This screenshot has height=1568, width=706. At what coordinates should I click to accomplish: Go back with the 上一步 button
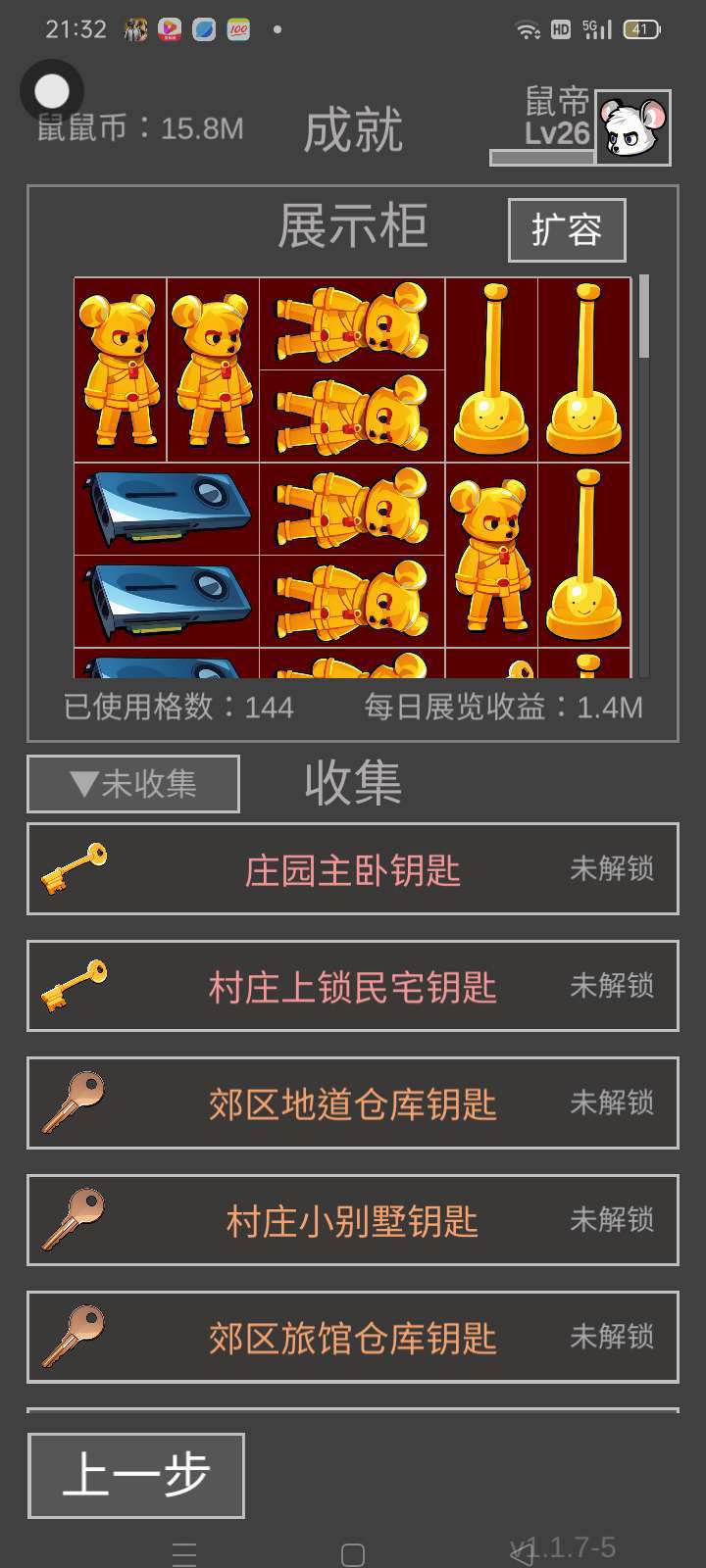pos(136,1475)
